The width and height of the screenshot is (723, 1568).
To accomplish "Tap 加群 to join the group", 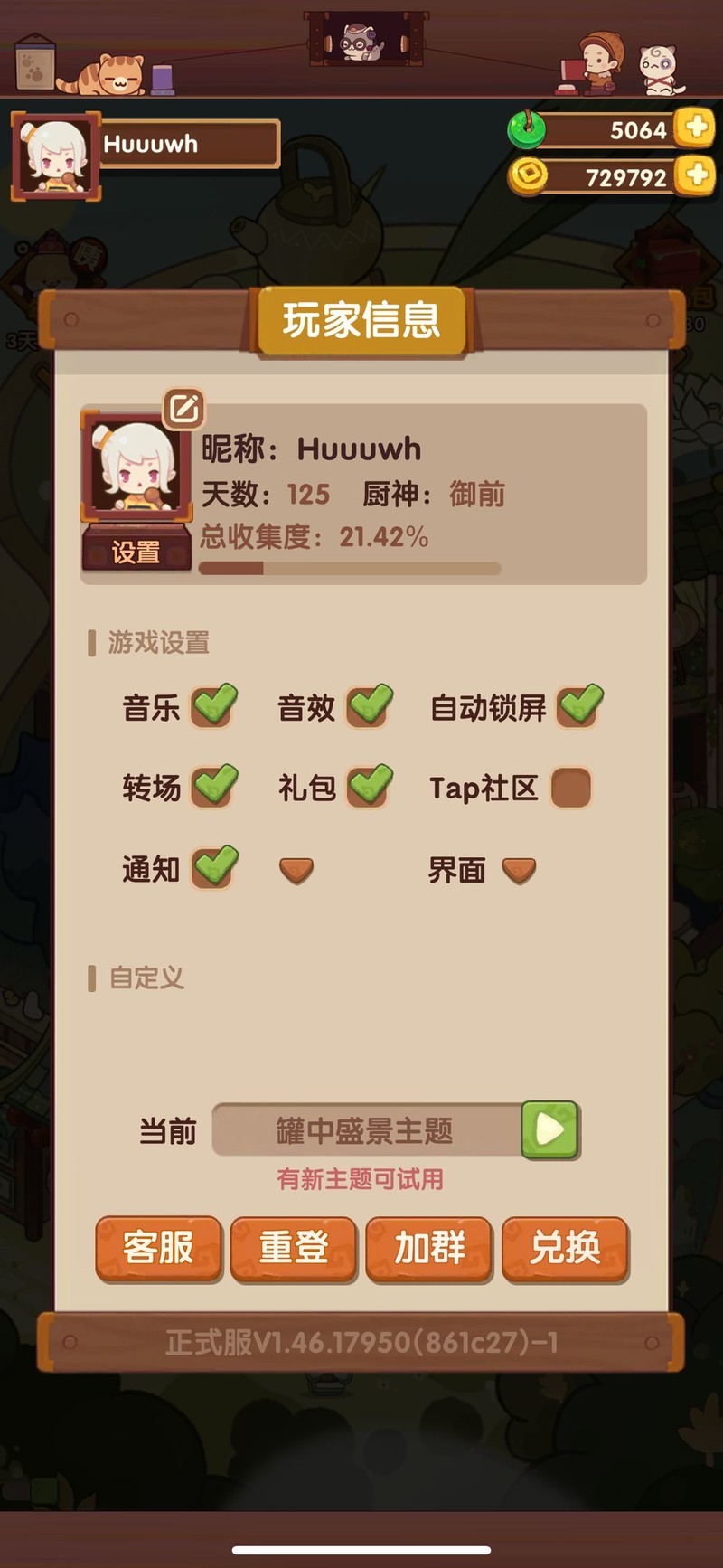I will pyautogui.click(x=429, y=1249).
